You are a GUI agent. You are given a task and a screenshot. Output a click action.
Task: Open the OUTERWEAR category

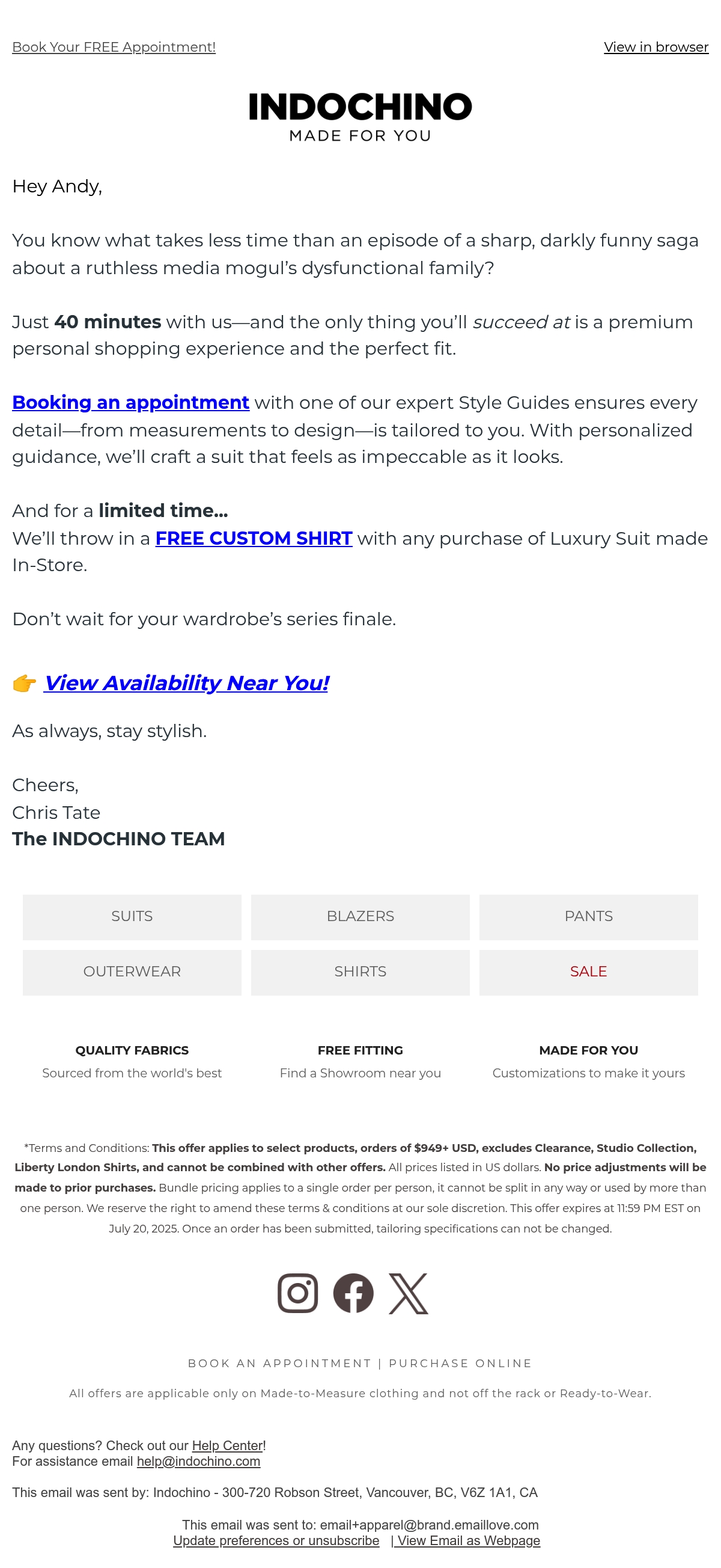pos(132,972)
